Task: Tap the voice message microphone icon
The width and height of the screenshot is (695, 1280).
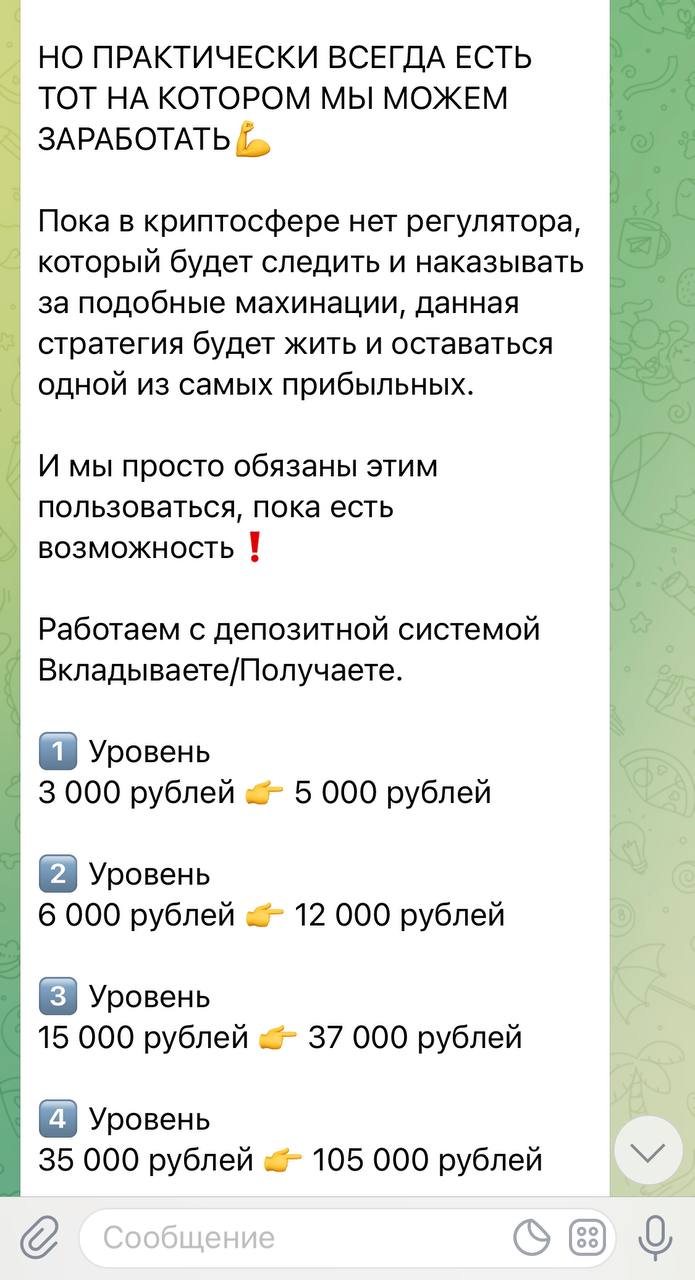Action: coord(655,1238)
